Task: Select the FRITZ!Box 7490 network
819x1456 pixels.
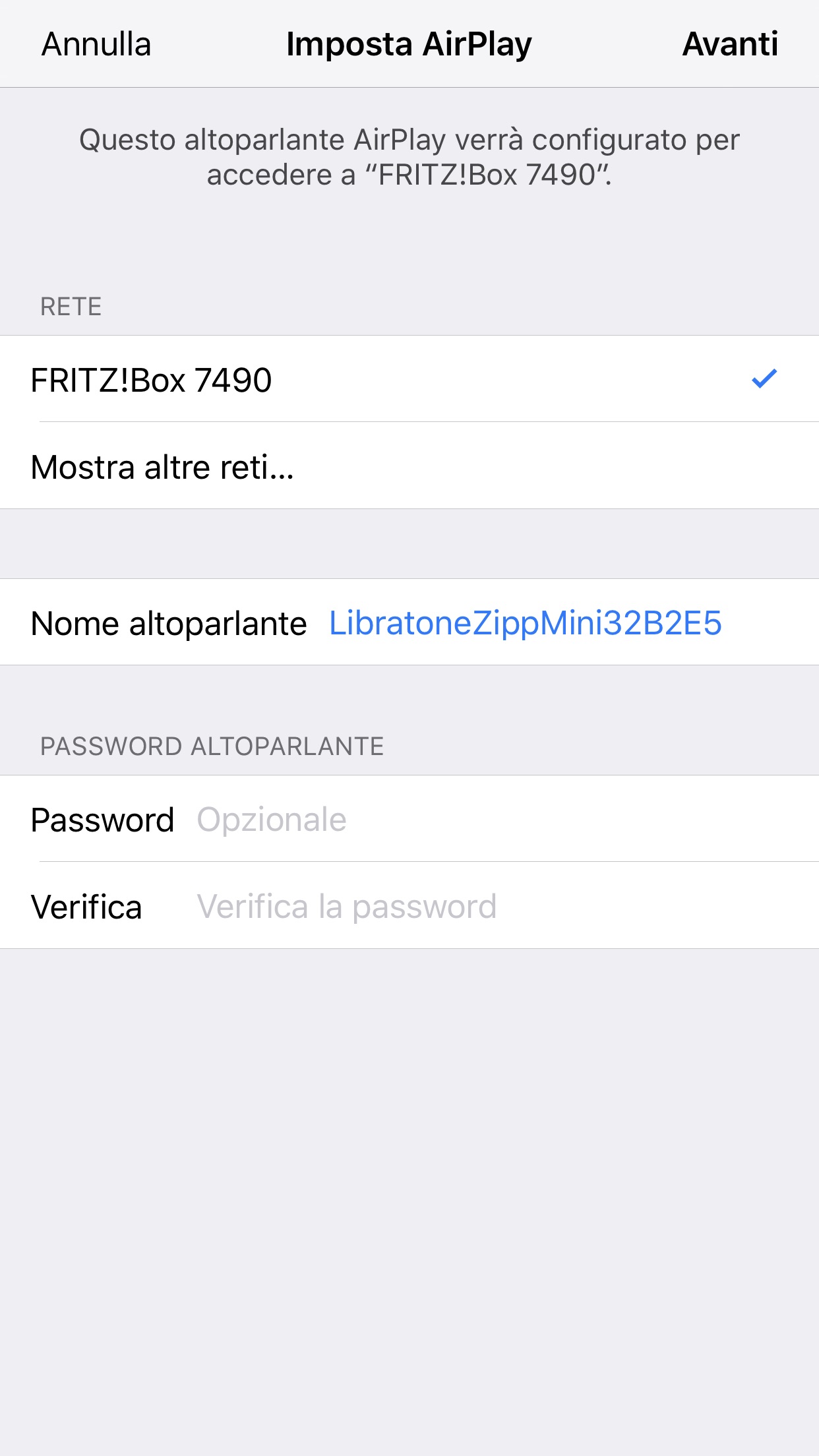Action: (x=409, y=380)
